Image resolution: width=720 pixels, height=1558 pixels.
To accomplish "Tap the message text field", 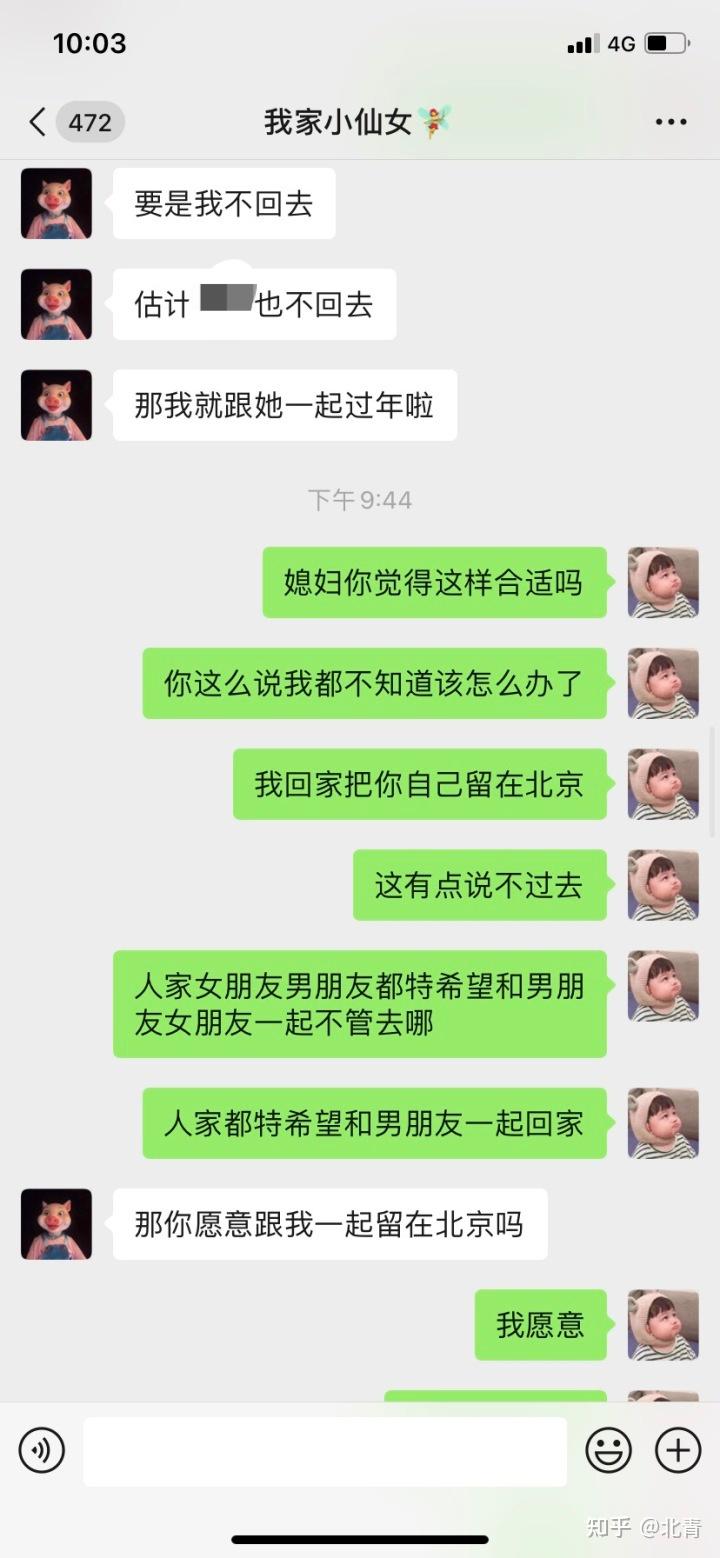I will (325, 1450).
